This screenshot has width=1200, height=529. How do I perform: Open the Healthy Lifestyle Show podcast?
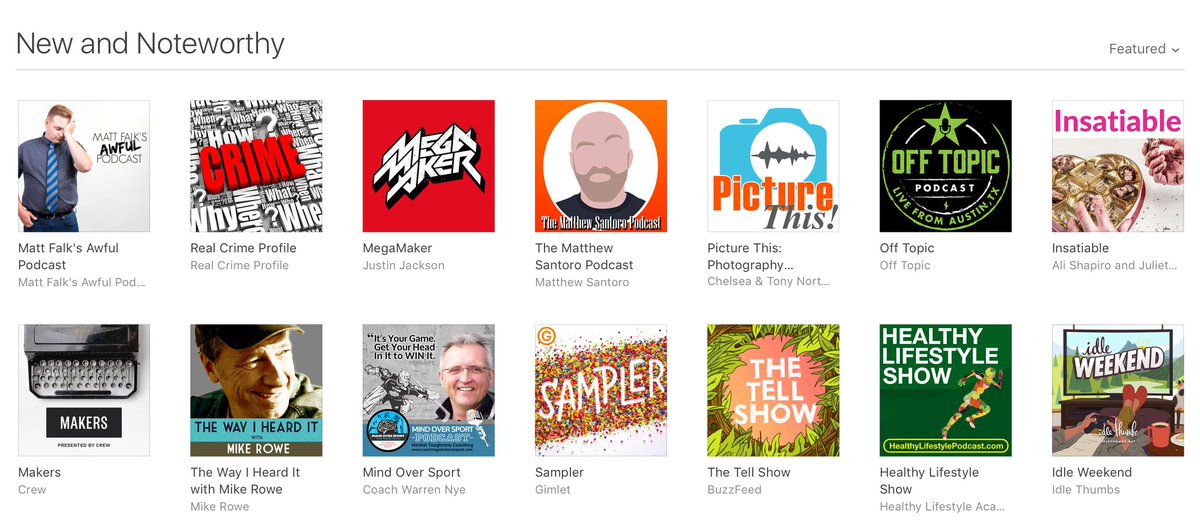[945, 390]
